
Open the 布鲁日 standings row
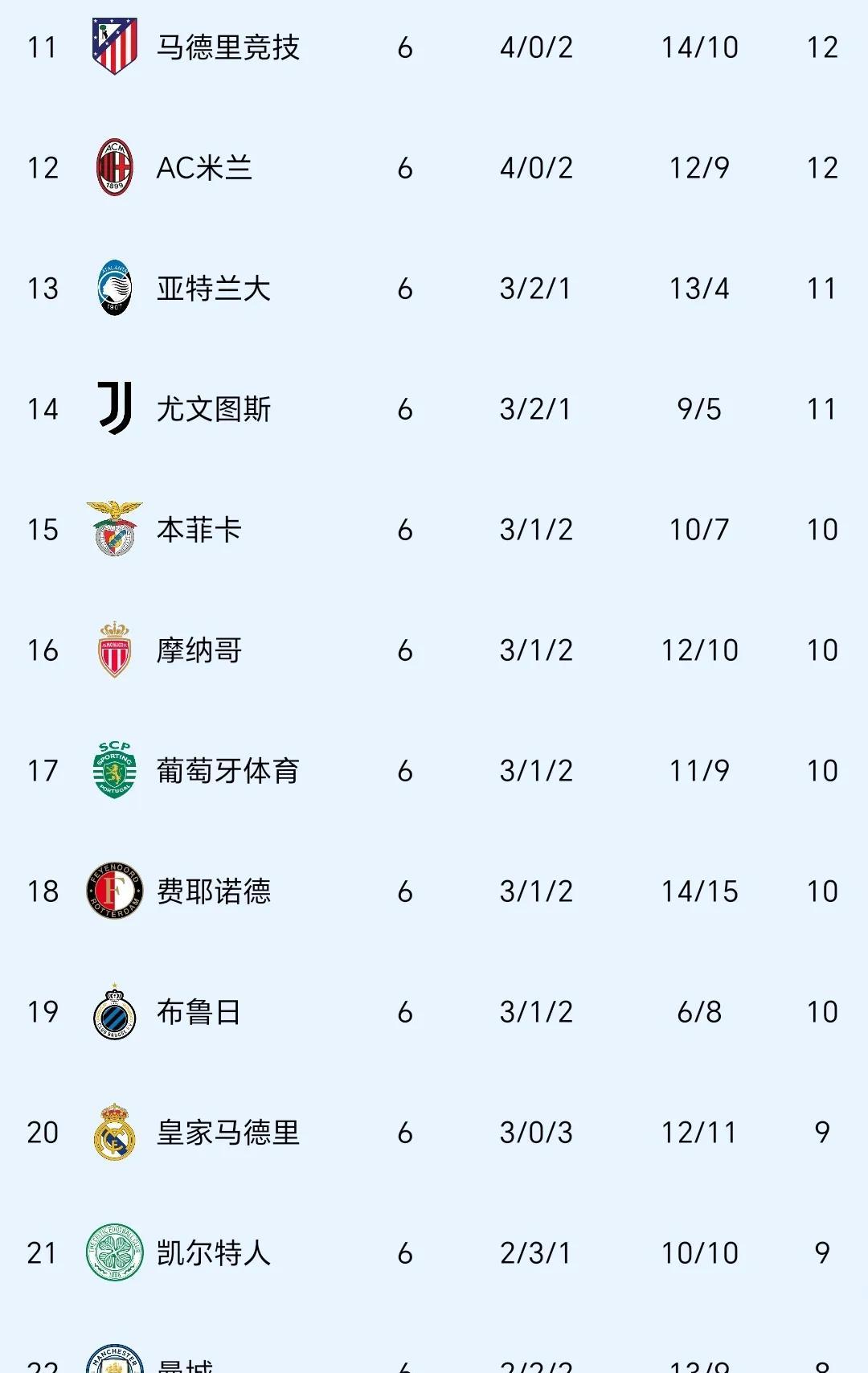click(199, 1012)
